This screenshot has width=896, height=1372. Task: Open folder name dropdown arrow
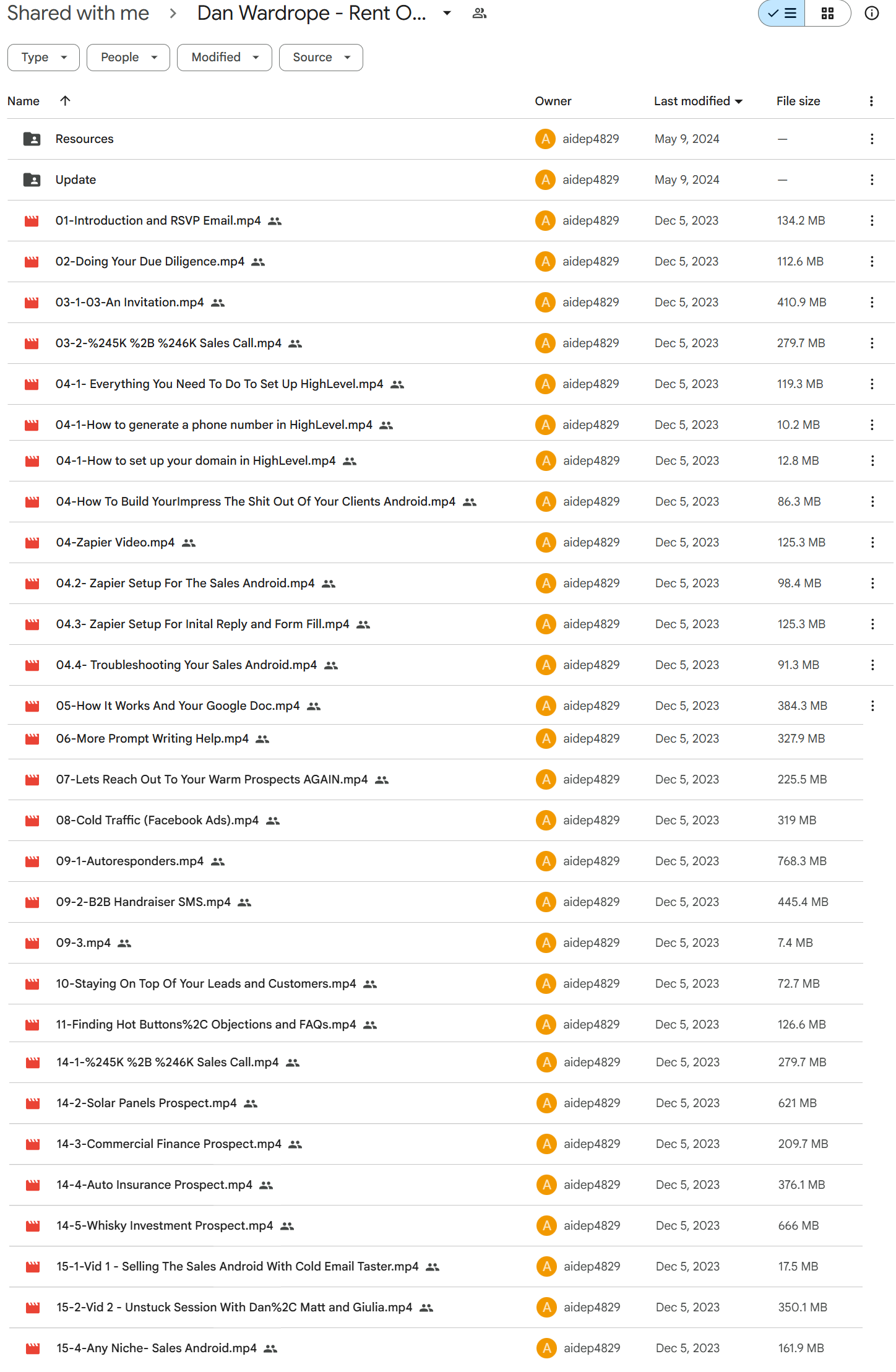pos(447,13)
